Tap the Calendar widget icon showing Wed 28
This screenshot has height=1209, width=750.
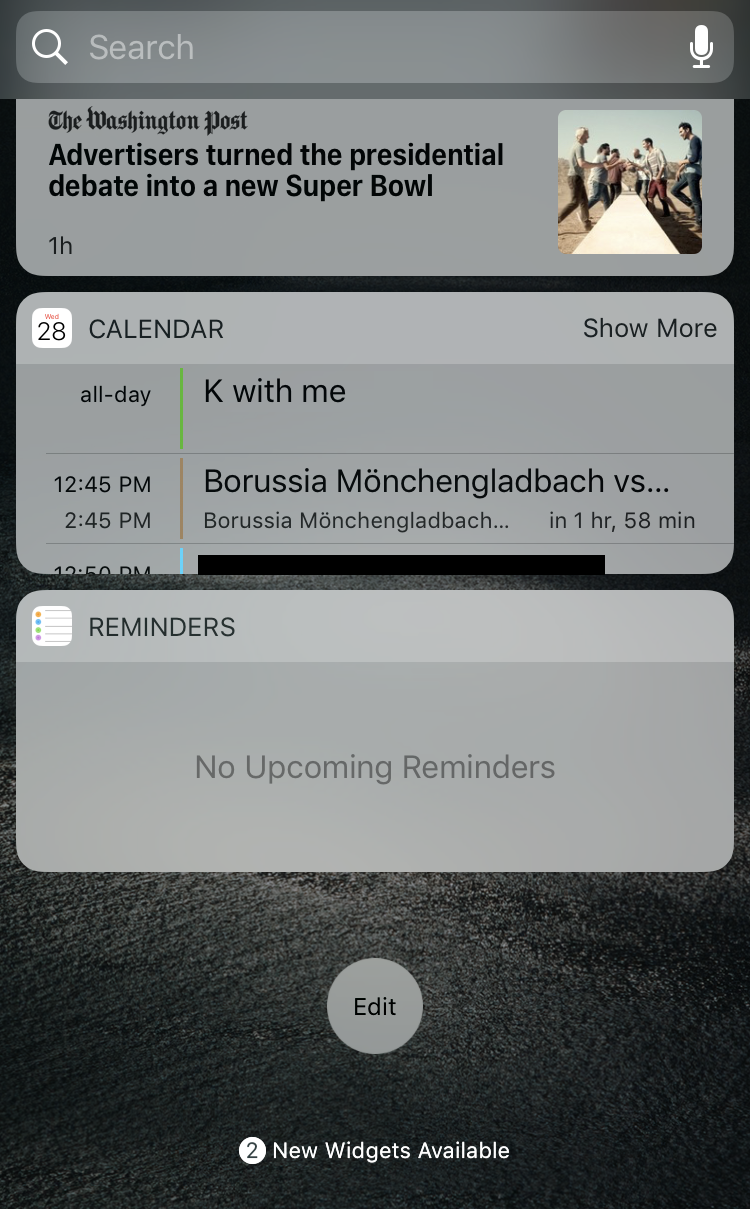[52, 328]
